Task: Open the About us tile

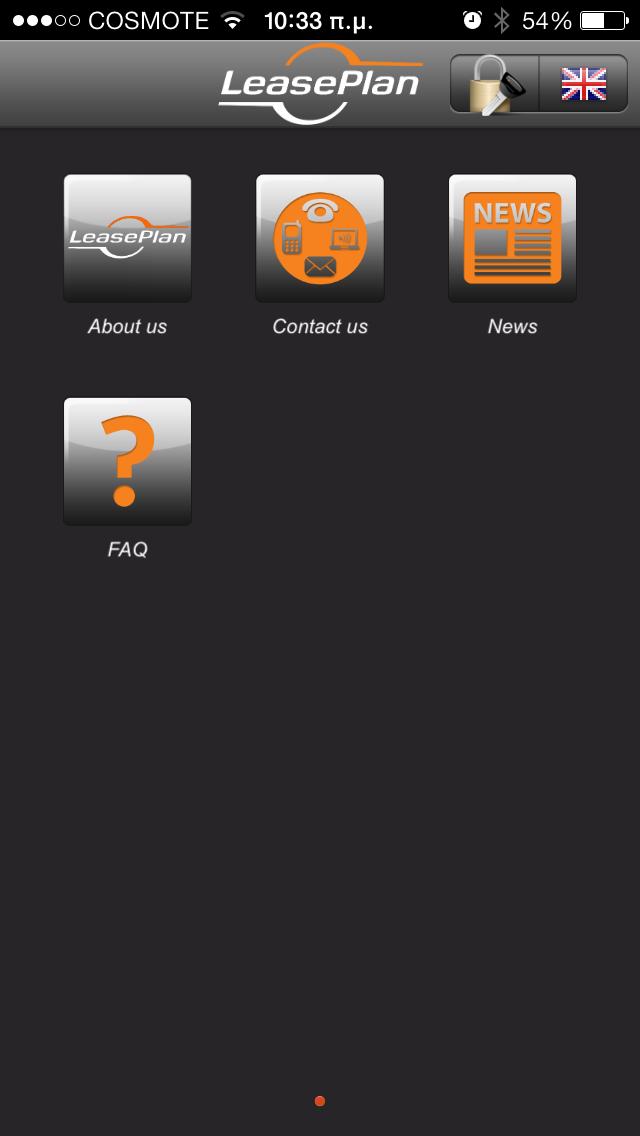Action: coord(127,238)
